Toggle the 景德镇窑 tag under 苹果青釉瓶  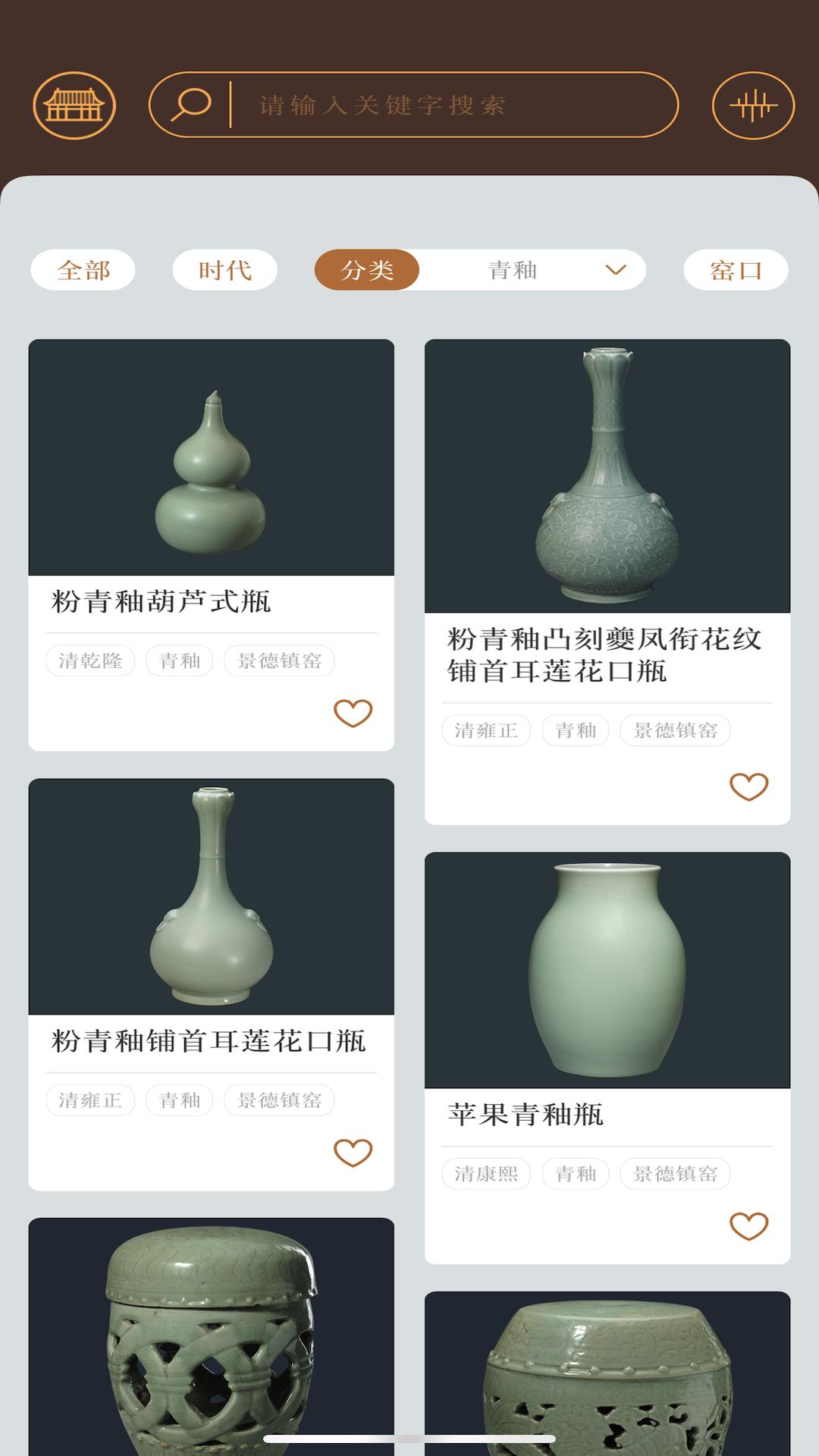coord(674,1174)
